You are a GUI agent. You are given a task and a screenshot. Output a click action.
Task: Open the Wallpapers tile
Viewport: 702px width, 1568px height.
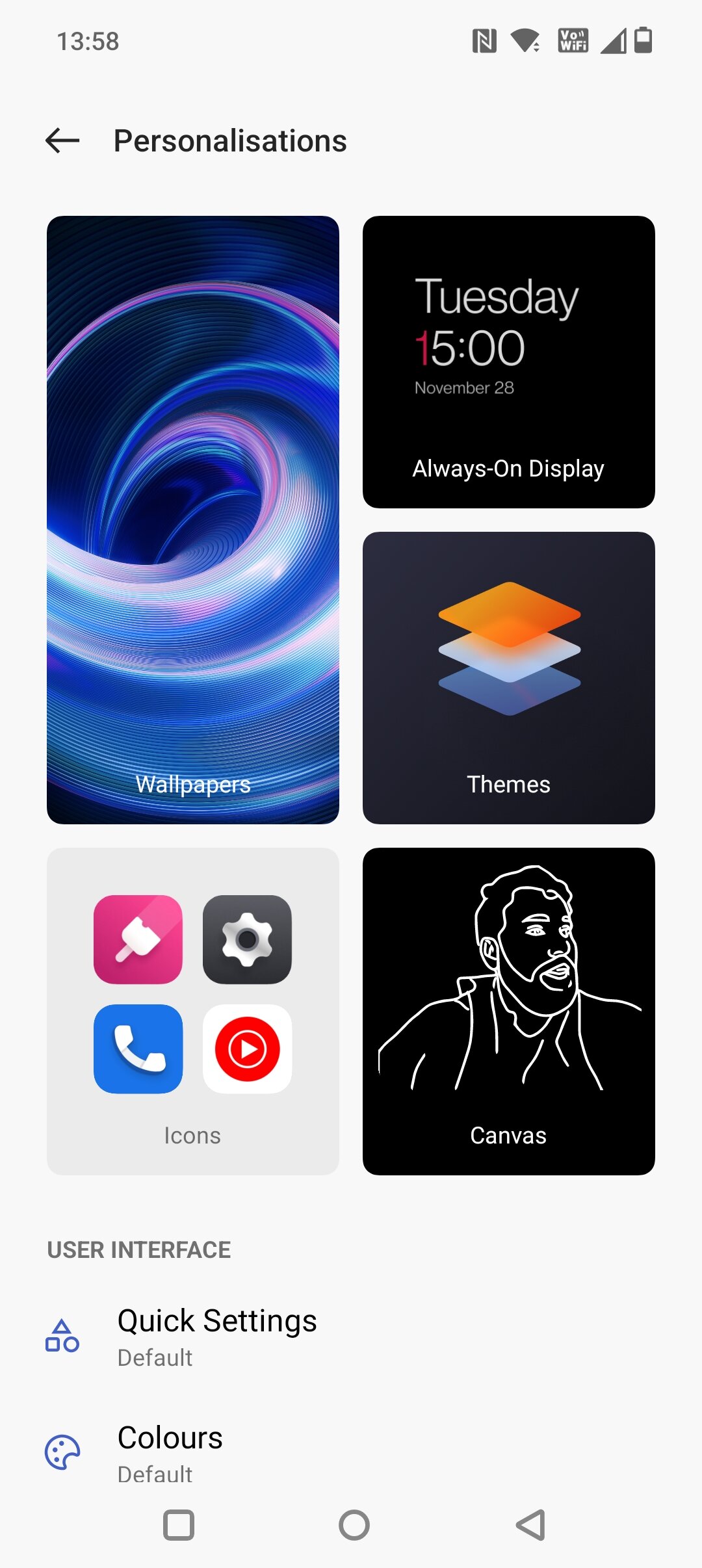point(193,520)
